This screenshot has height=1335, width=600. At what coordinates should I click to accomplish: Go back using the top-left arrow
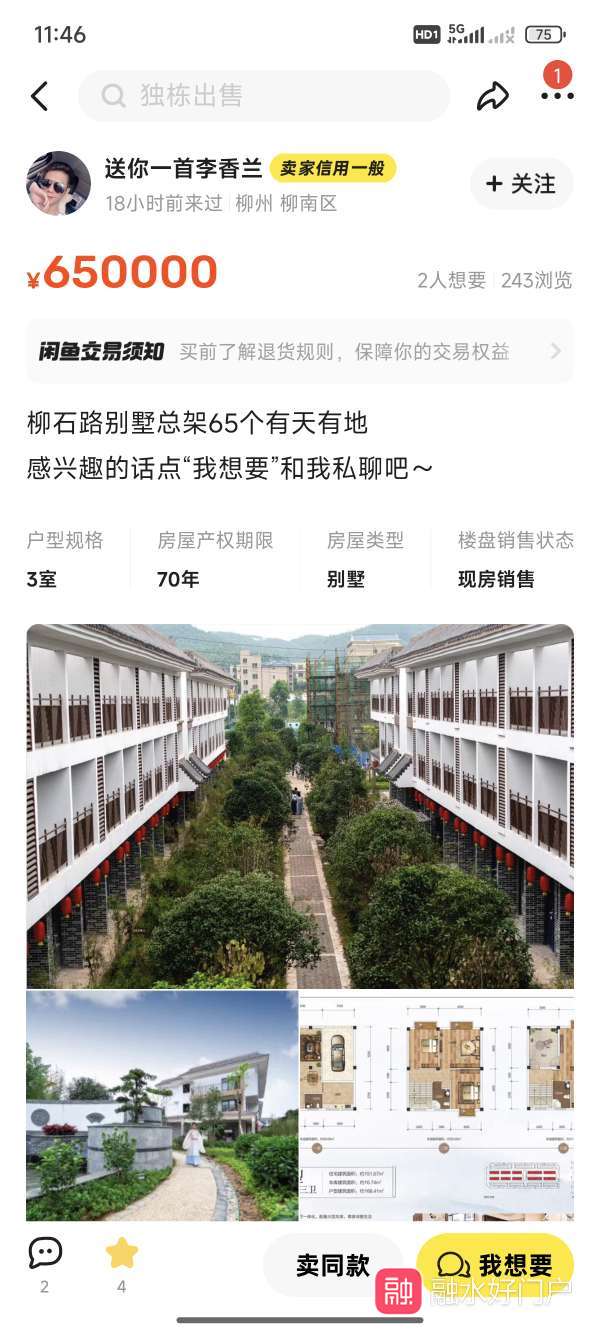point(40,96)
